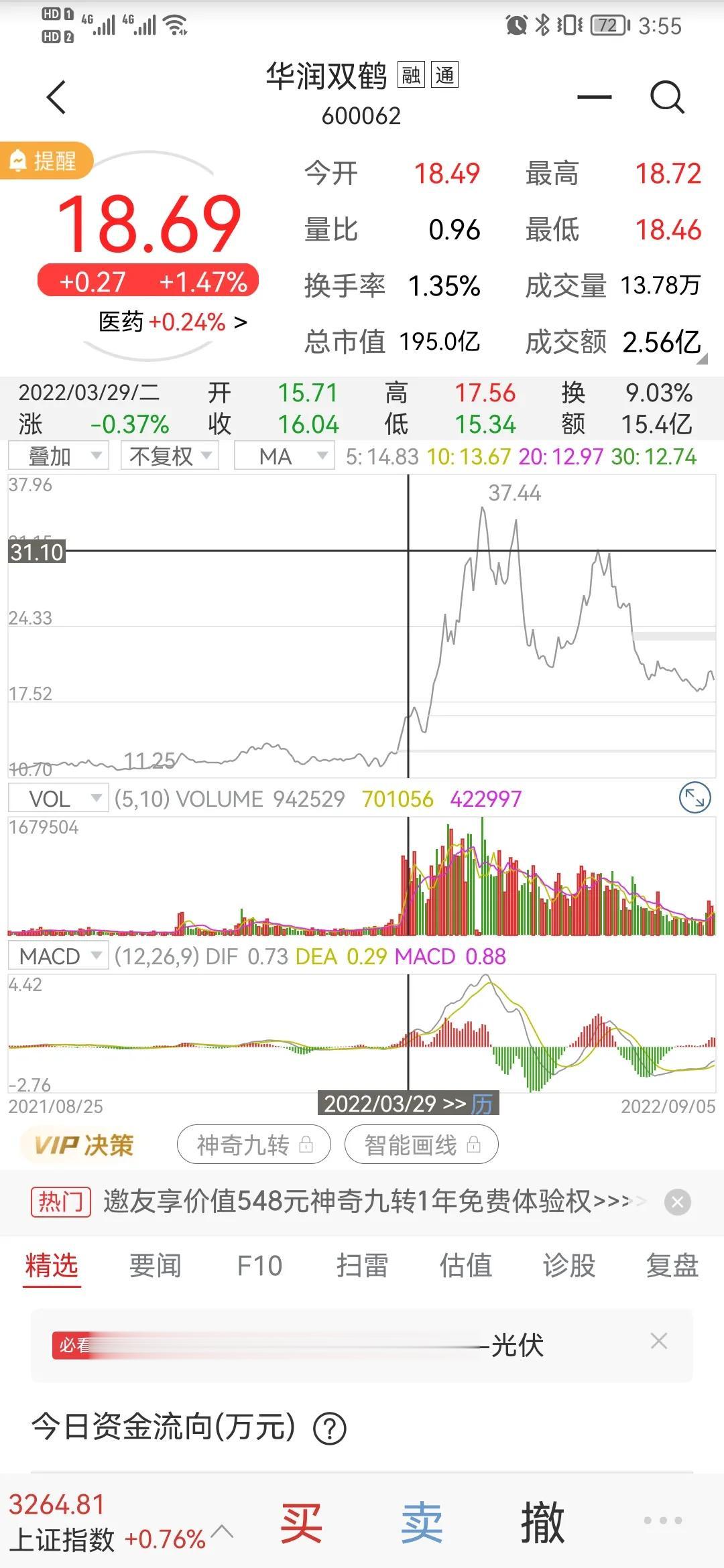Tap the 卖 sell button
This screenshot has width=724, height=1568.
click(422, 1522)
